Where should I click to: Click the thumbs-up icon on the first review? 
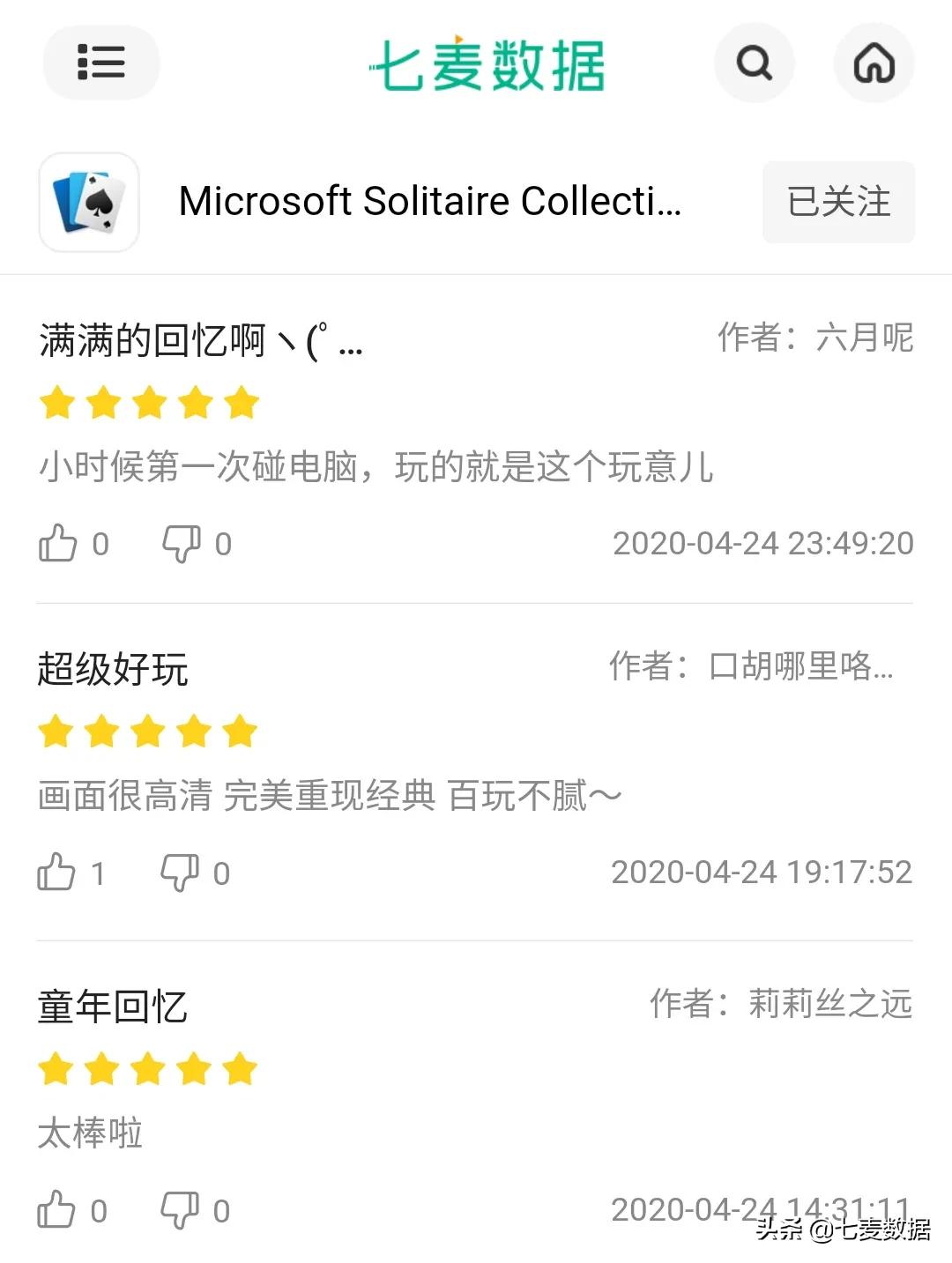click(x=58, y=544)
